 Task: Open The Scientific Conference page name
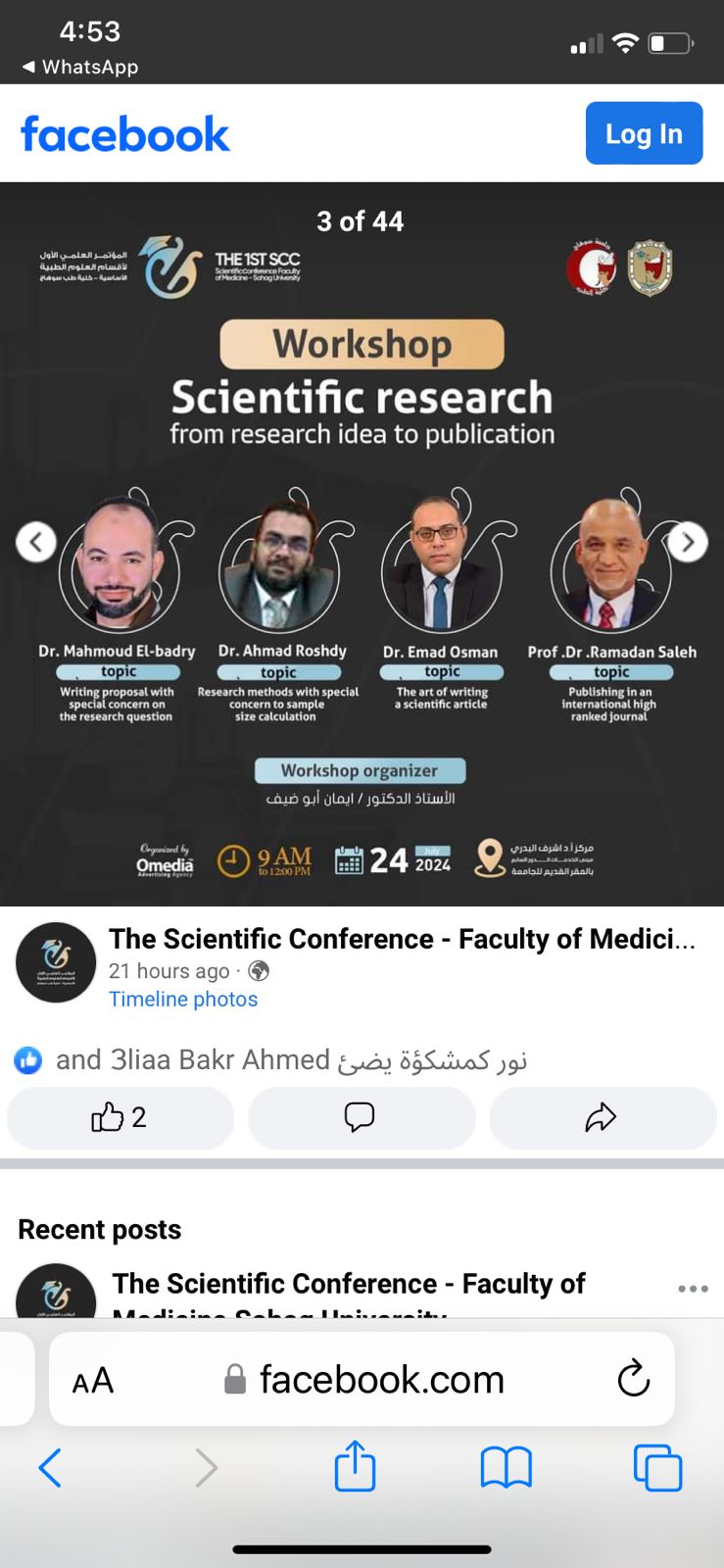(x=402, y=939)
